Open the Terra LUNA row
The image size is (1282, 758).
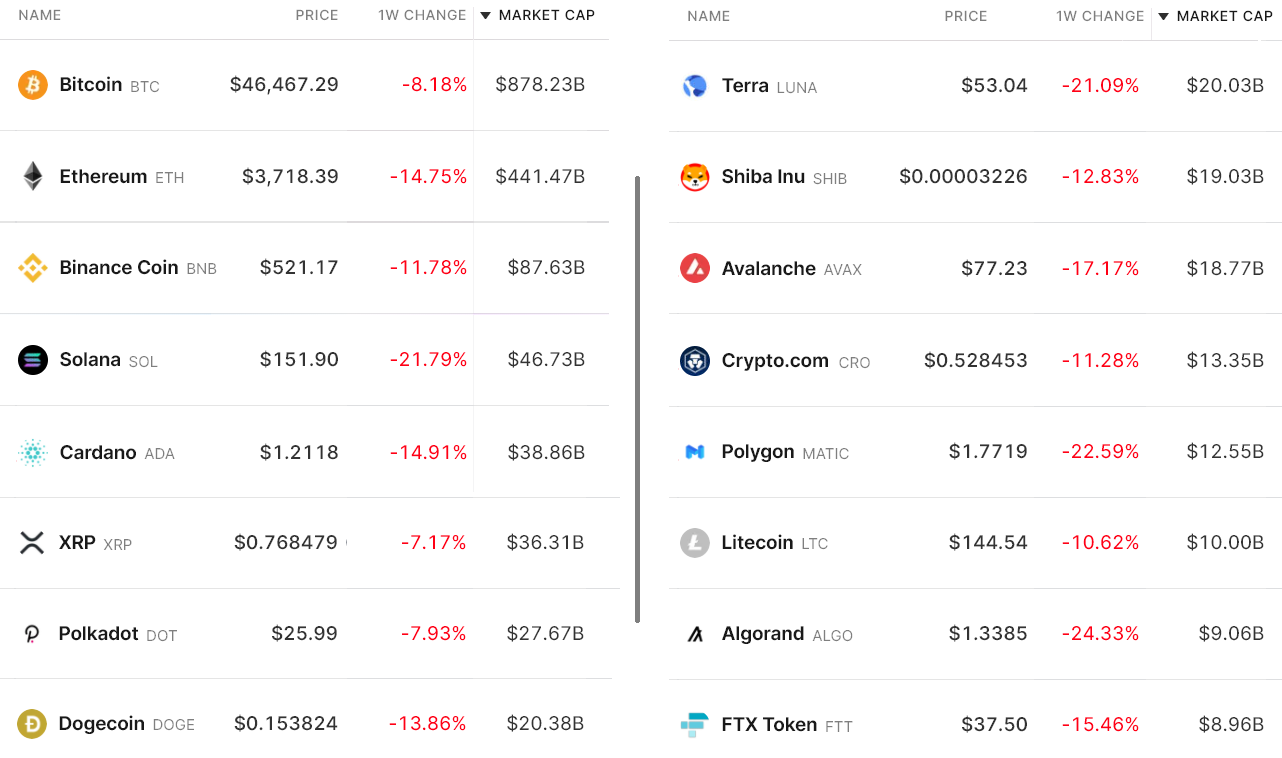(745, 86)
